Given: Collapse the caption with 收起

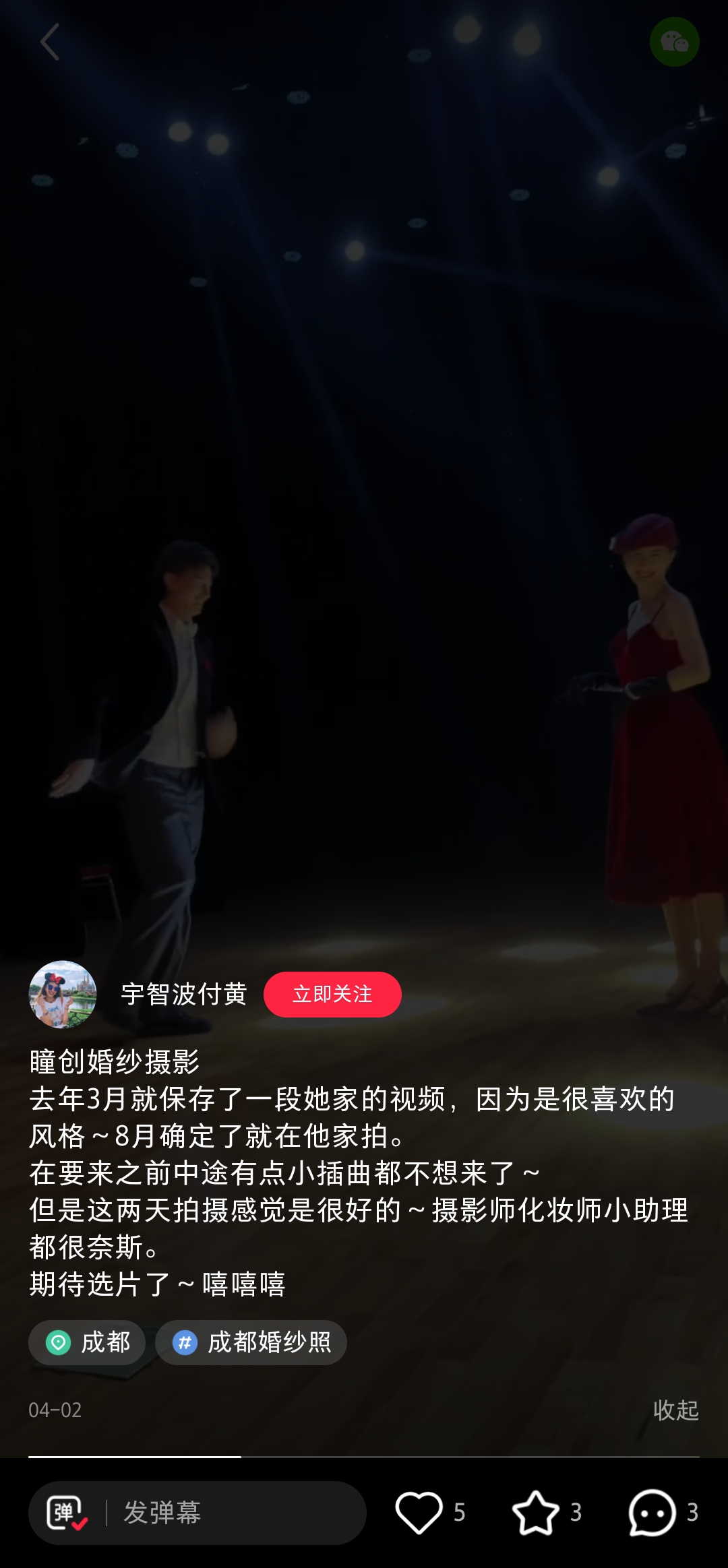Looking at the screenshot, I should (x=675, y=1410).
